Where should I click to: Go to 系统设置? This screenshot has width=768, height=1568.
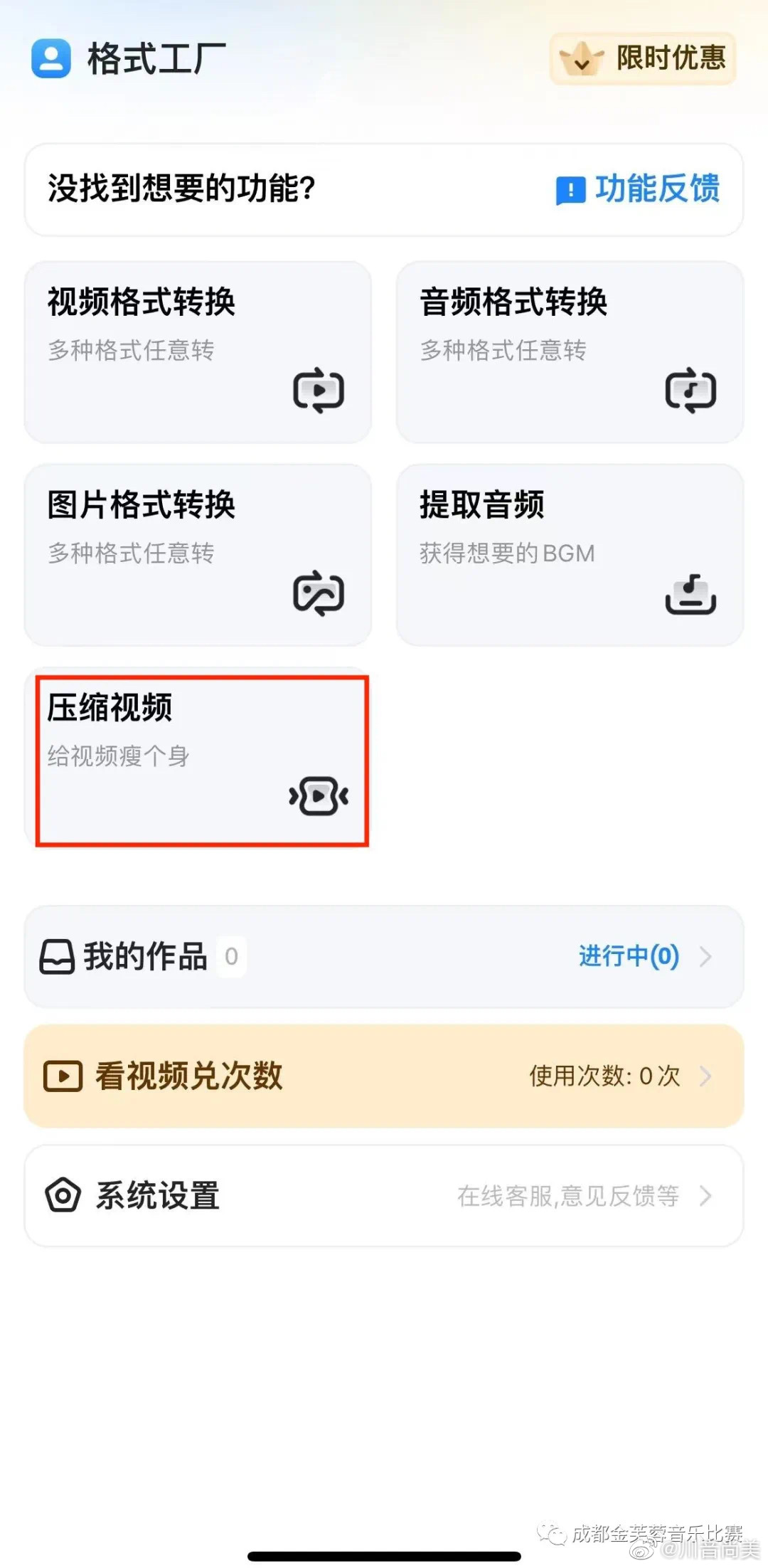[384, 1195]
